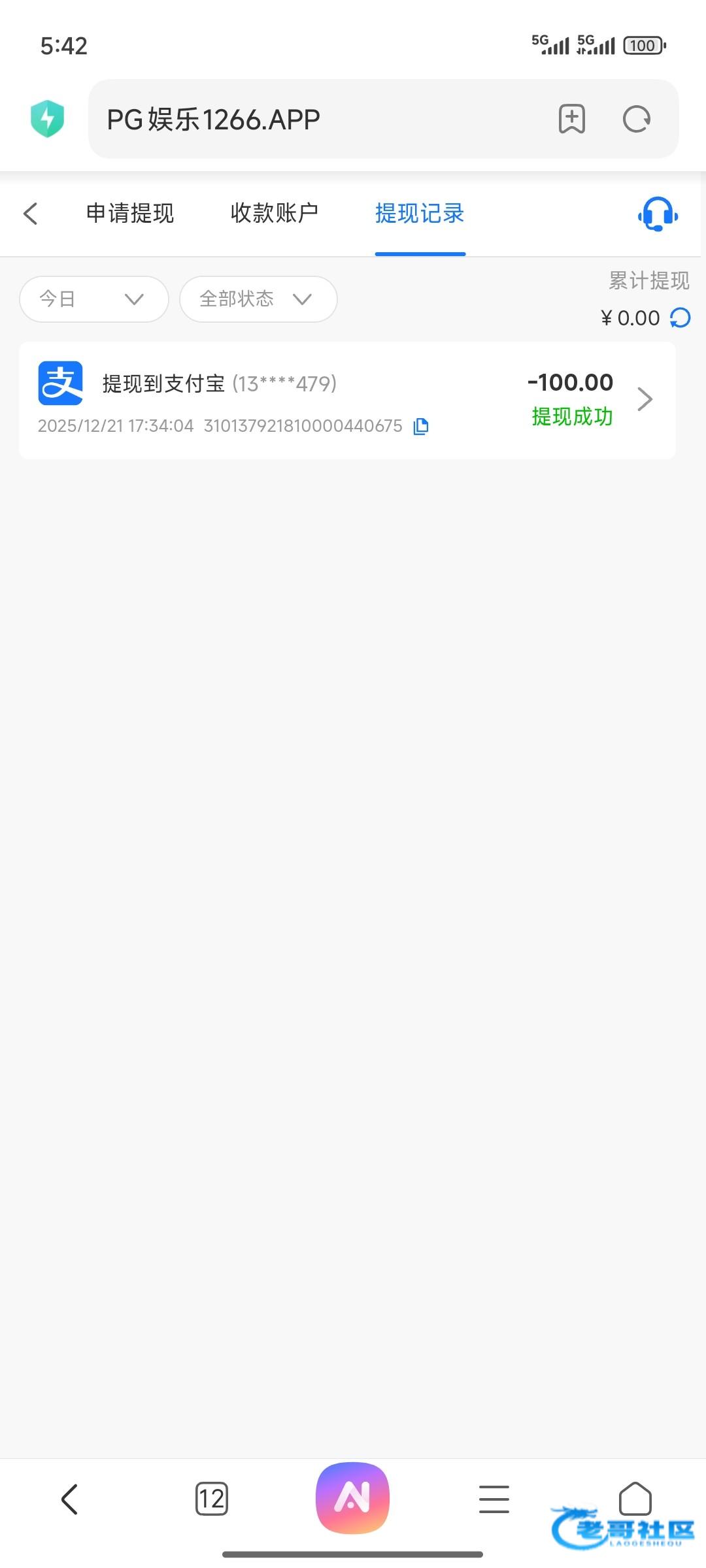Open the 提现到支付宝 withdrawal record
Viewport: 706px width, 1568px height.
click(x=346, y=400)
